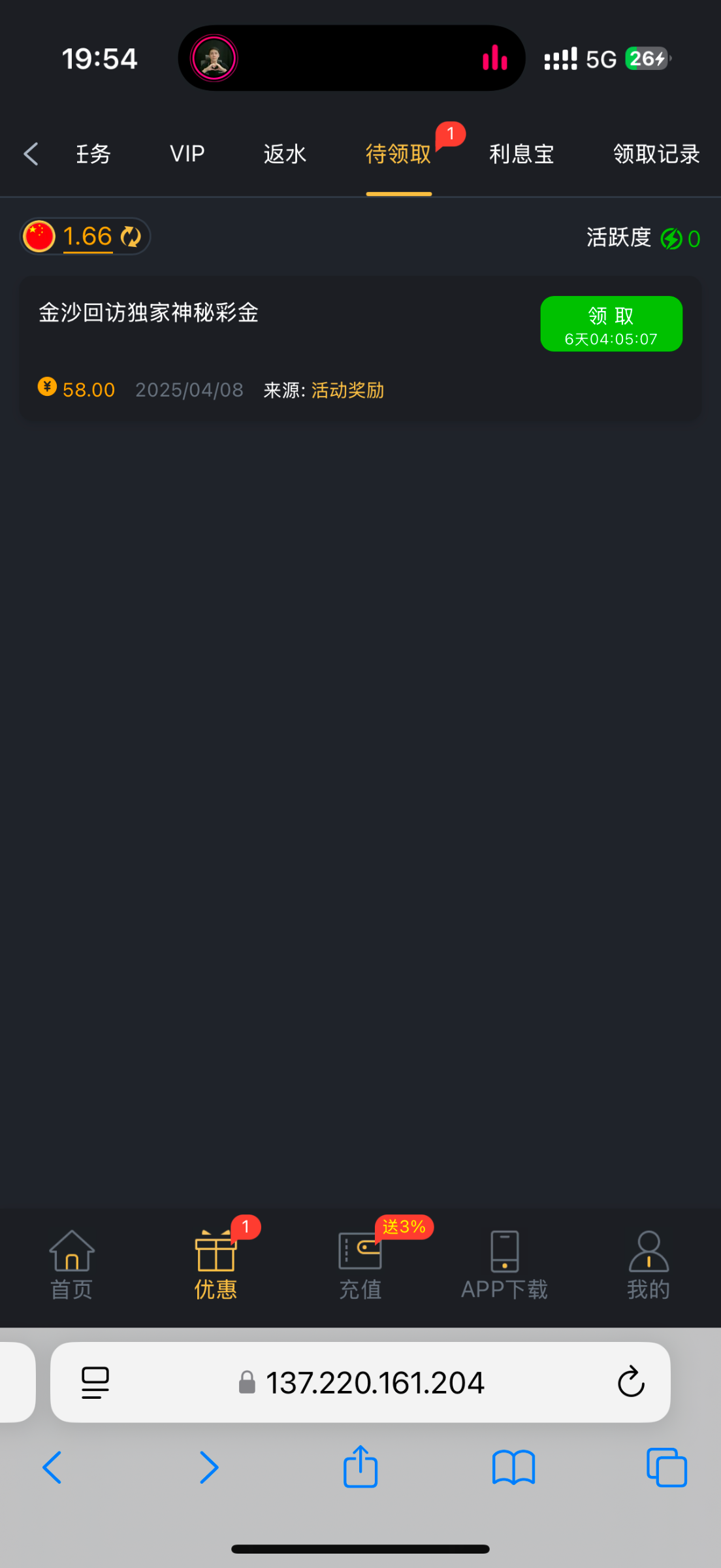
Task: Switch to the VIP tab
Action: tap(187, 154)
